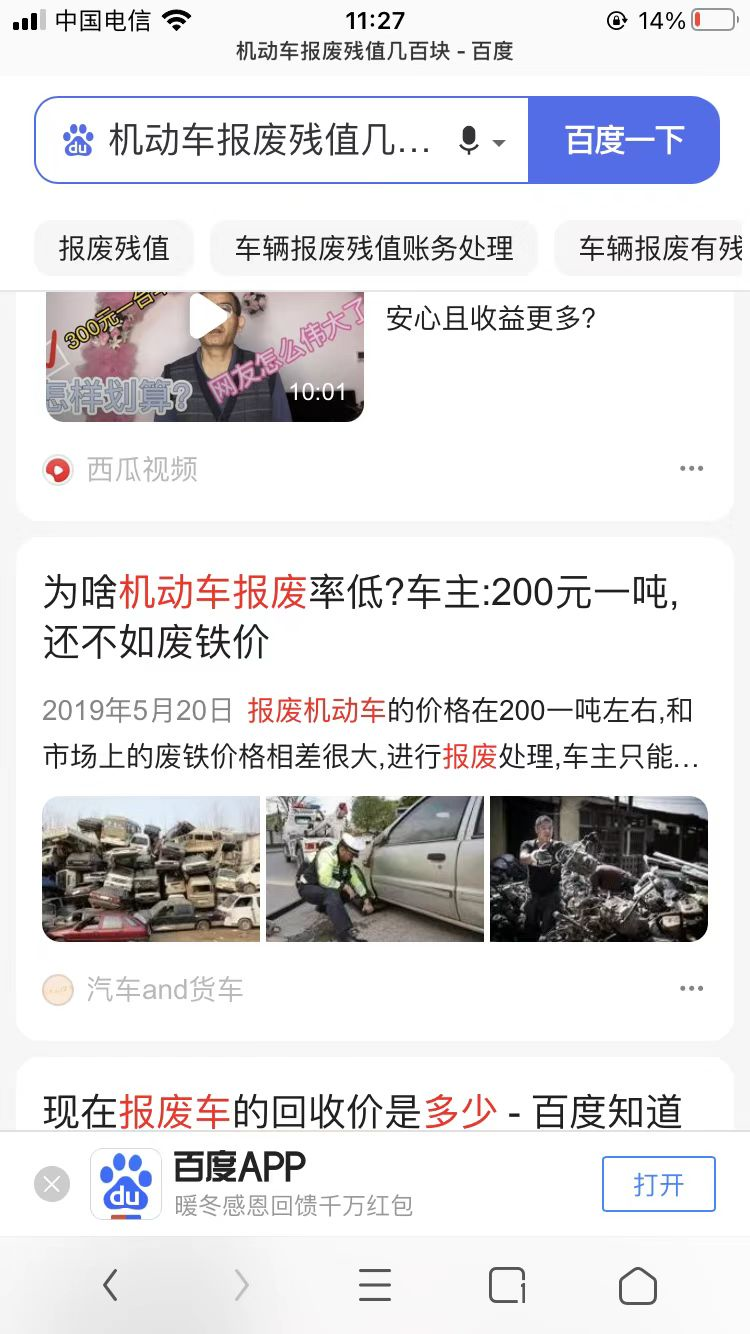Tap the 西瓜视频 source icon

(x=58, y=469)
